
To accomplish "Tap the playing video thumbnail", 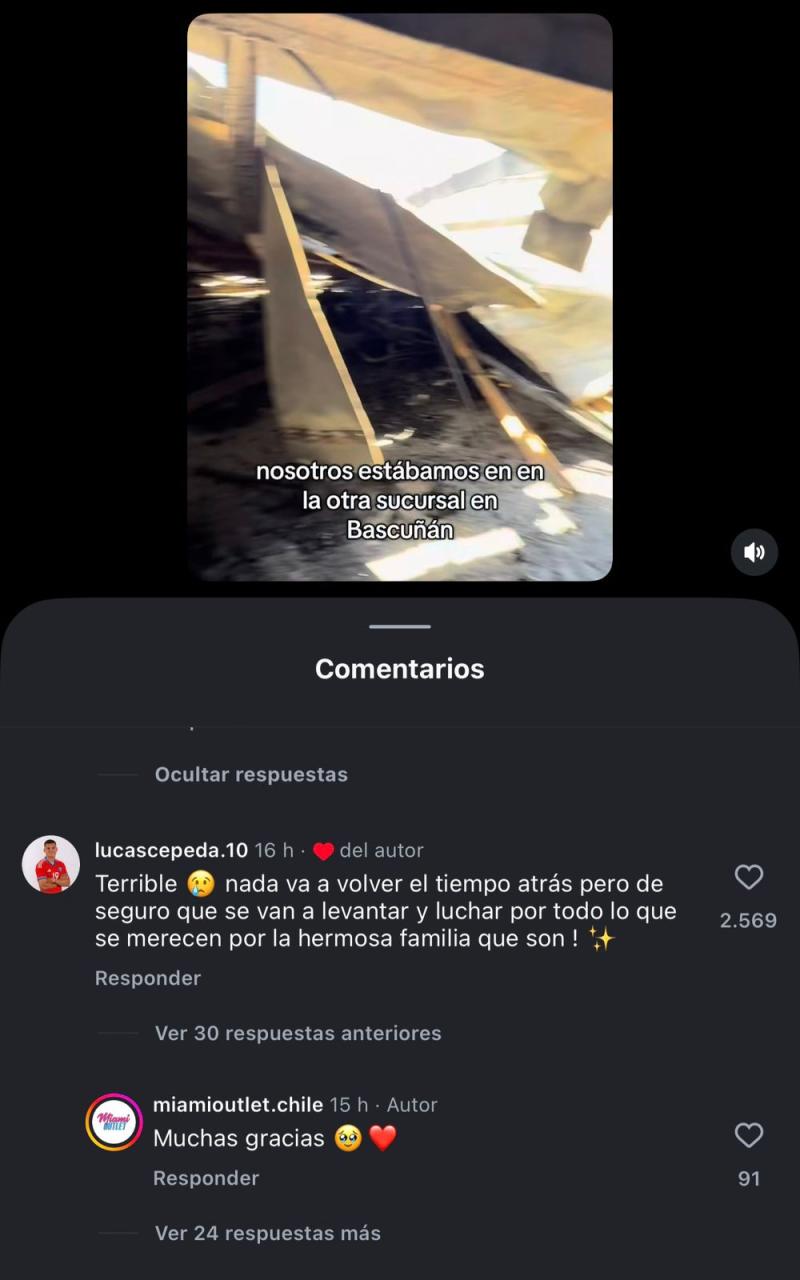I will pos(398,295).
